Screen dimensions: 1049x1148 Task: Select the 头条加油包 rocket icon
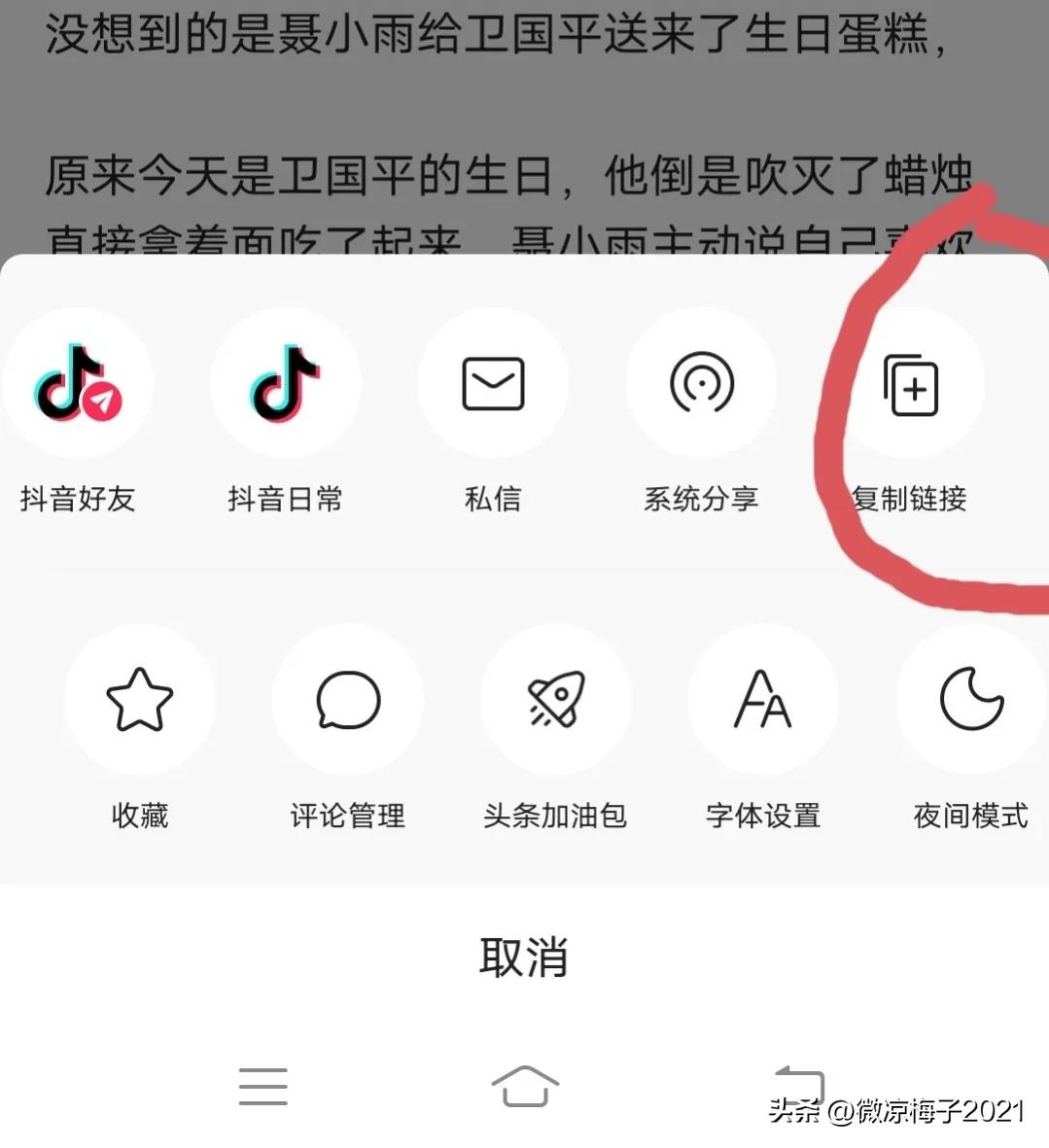(555, 700)
